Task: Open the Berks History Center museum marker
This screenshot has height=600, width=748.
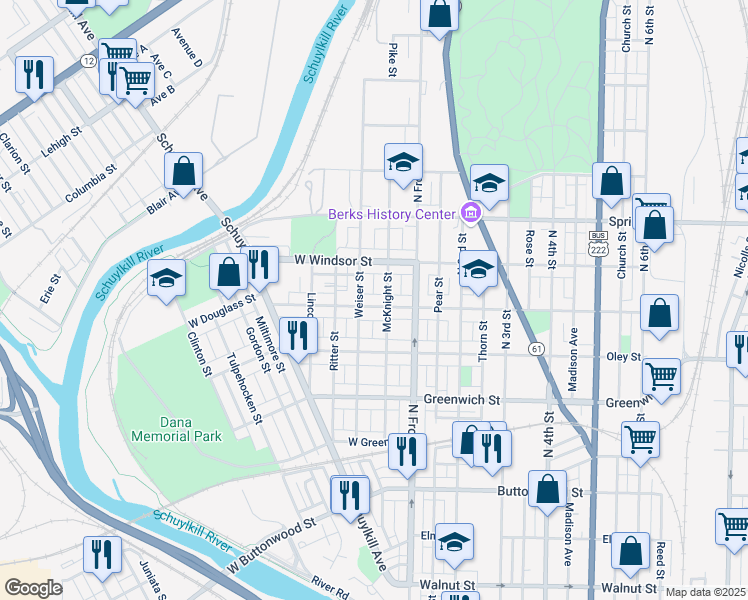Action: tap(468, 213)
